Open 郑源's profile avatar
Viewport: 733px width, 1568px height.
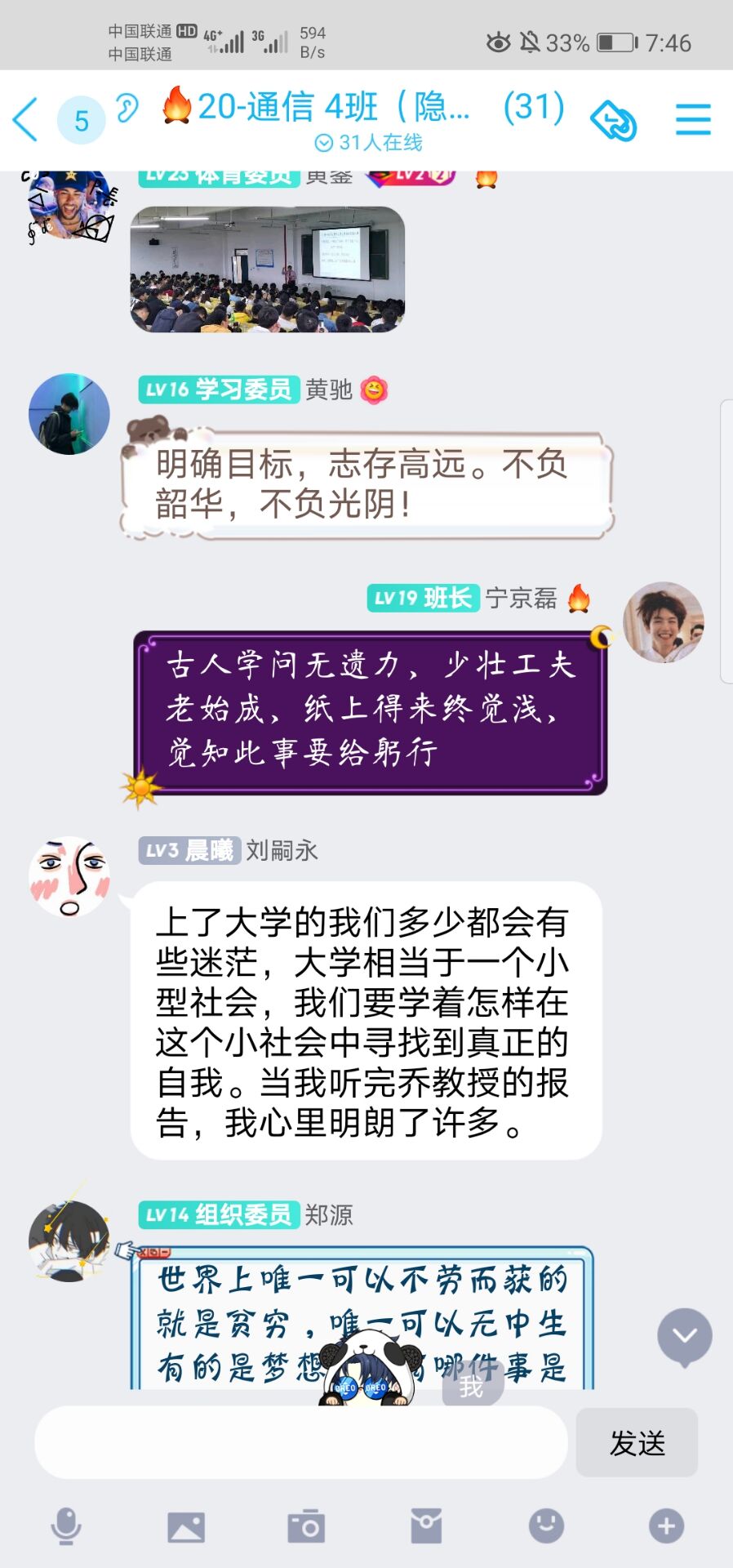(69, 1240)
